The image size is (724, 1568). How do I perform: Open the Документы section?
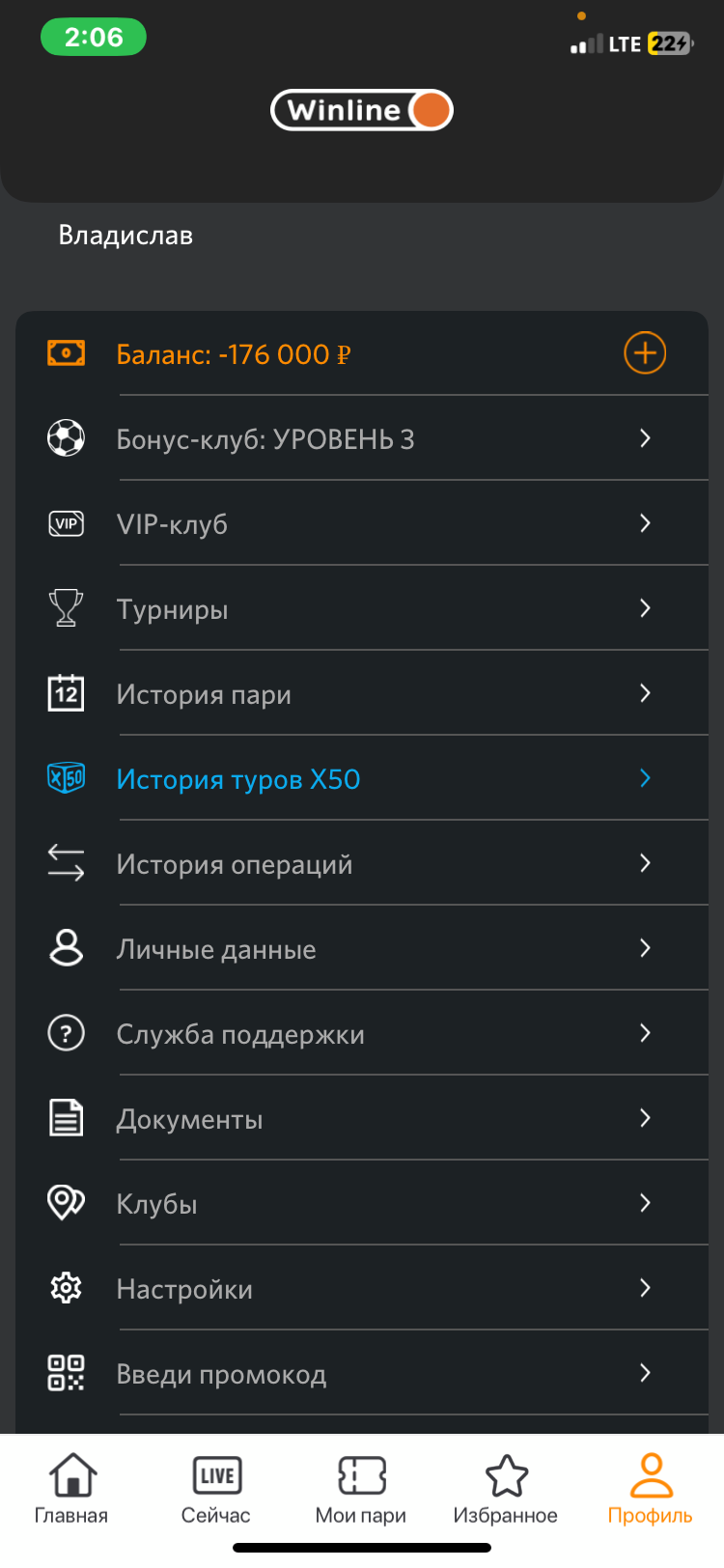pyautogui.click(x=362, y=1118)
